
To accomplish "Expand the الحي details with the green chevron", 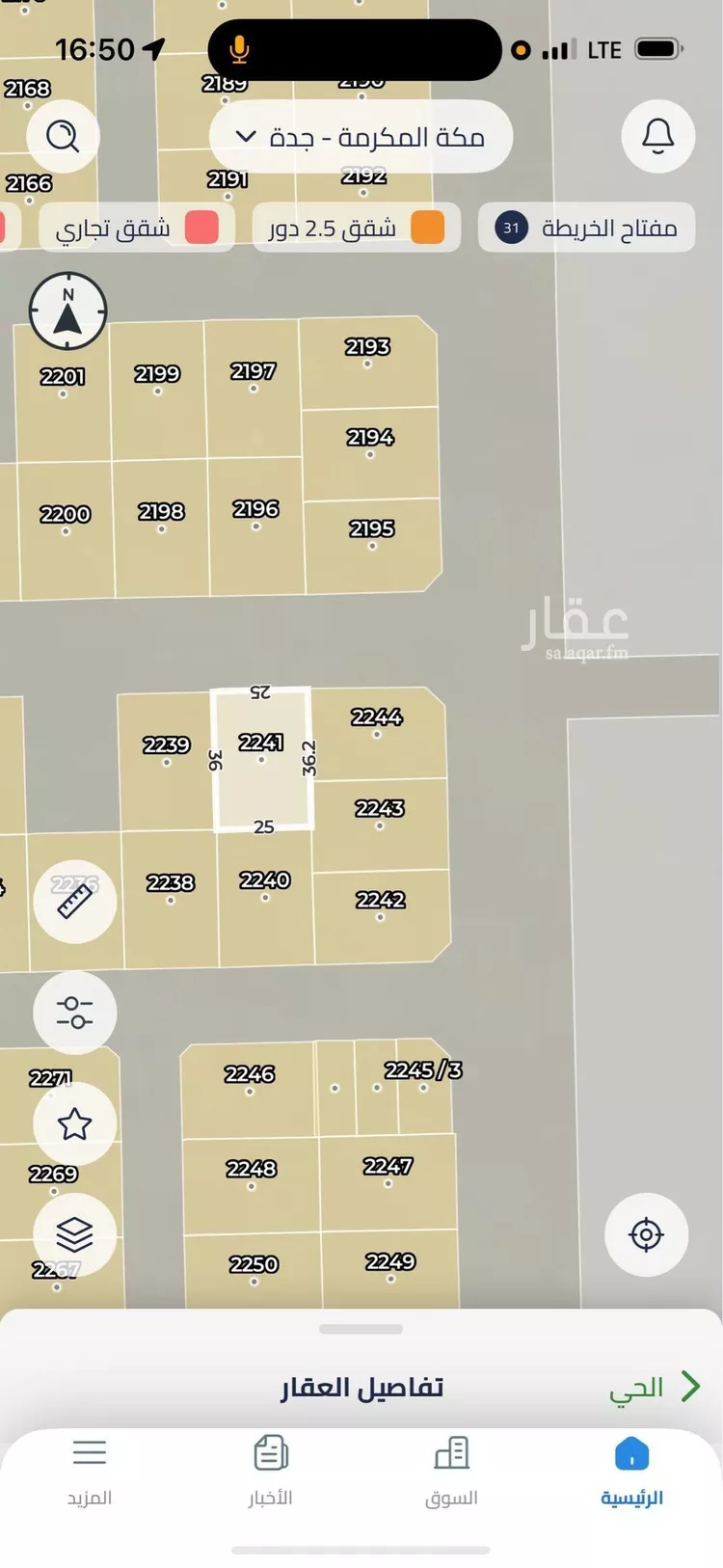I will coord(692,1387).
